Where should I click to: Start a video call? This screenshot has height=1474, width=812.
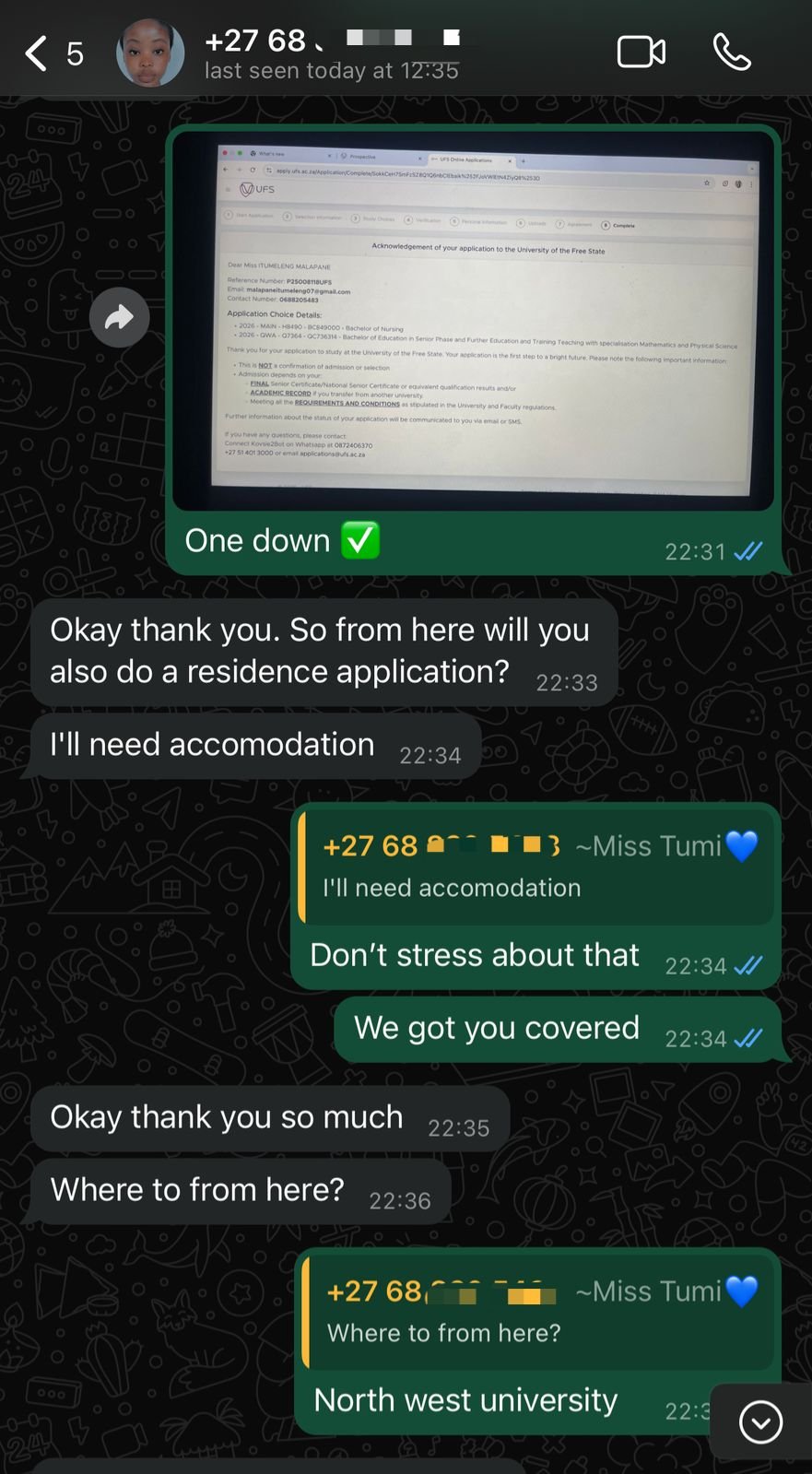coord(641,53)
